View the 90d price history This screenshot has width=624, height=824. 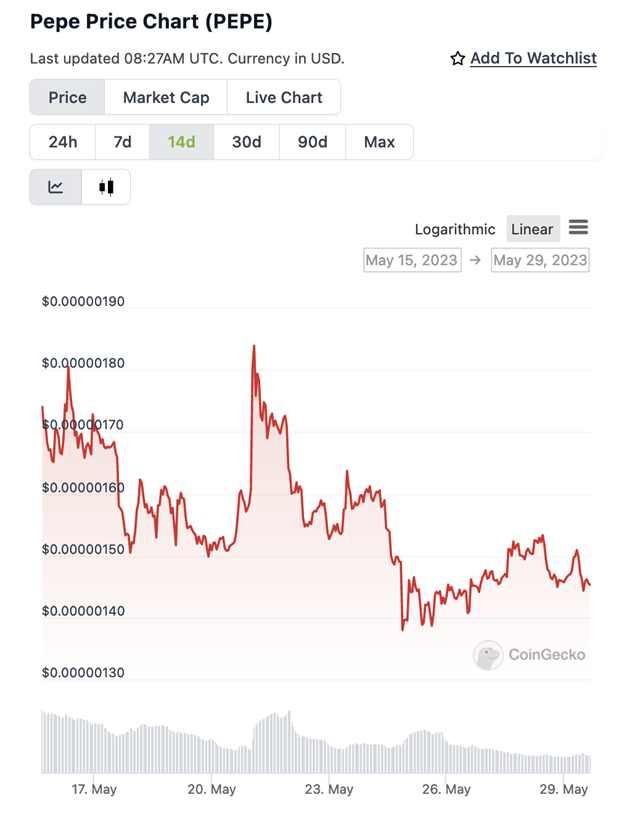(x=312, y=142)
